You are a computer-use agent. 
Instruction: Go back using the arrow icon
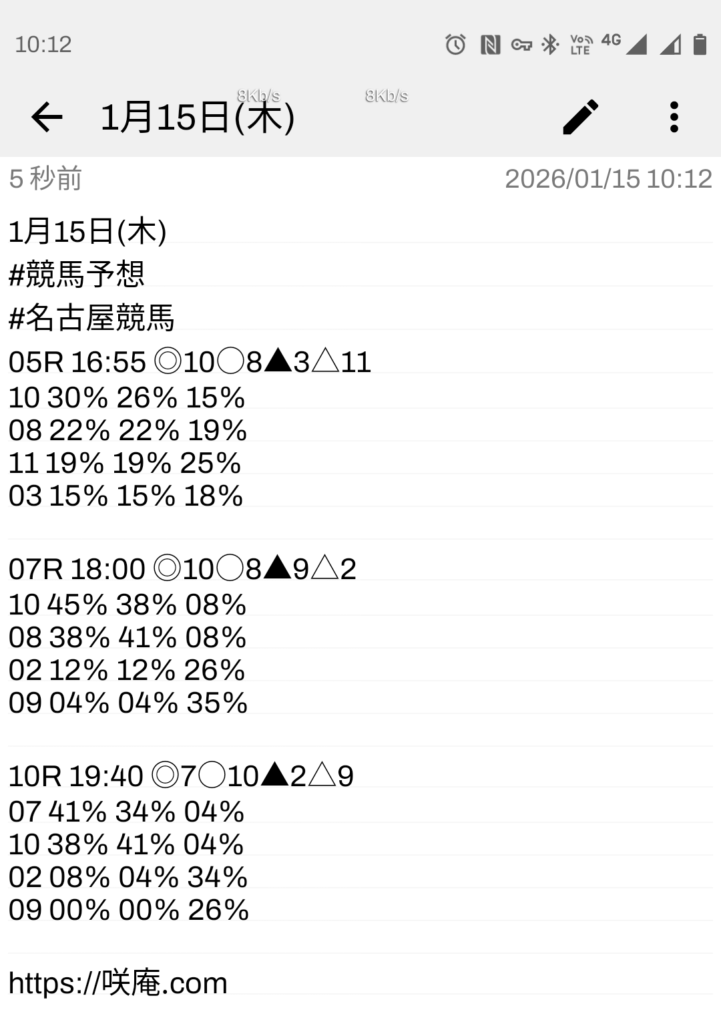pyautogui.click(x=47, y=118)
